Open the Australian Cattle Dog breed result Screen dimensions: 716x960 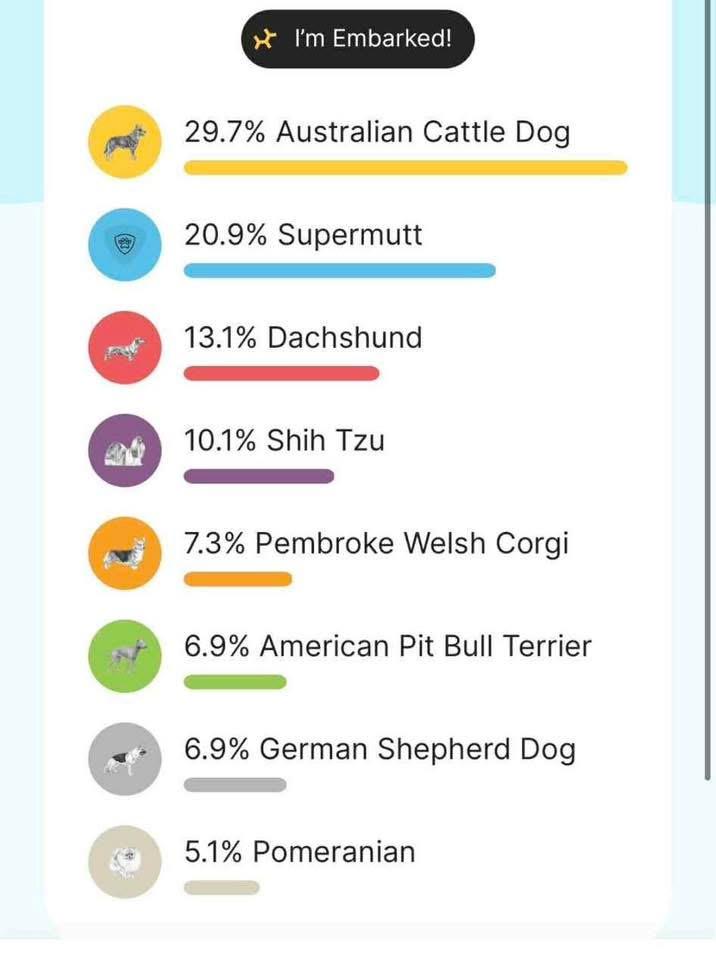(x=377, y=132)
